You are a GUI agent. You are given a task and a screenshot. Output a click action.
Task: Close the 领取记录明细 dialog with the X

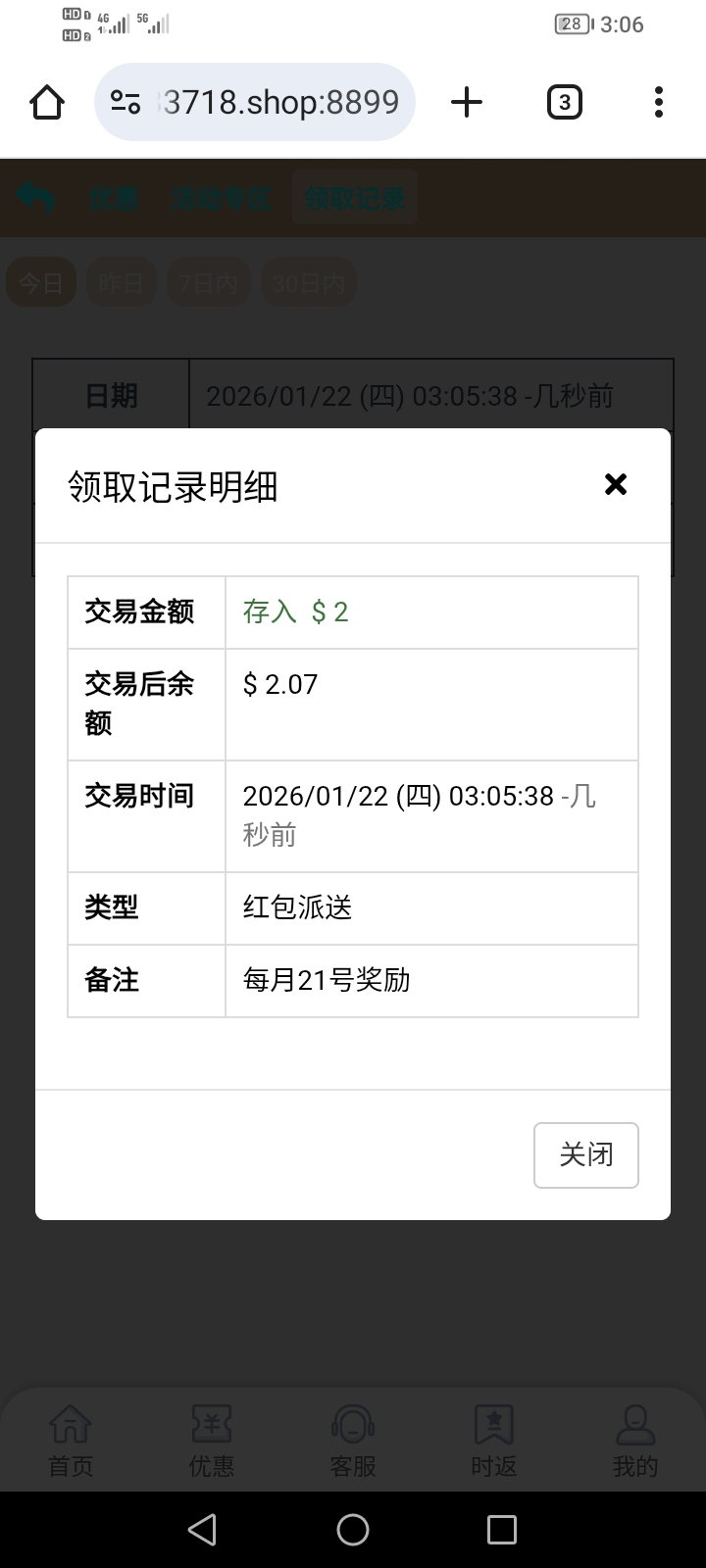[x=616, y=484]
